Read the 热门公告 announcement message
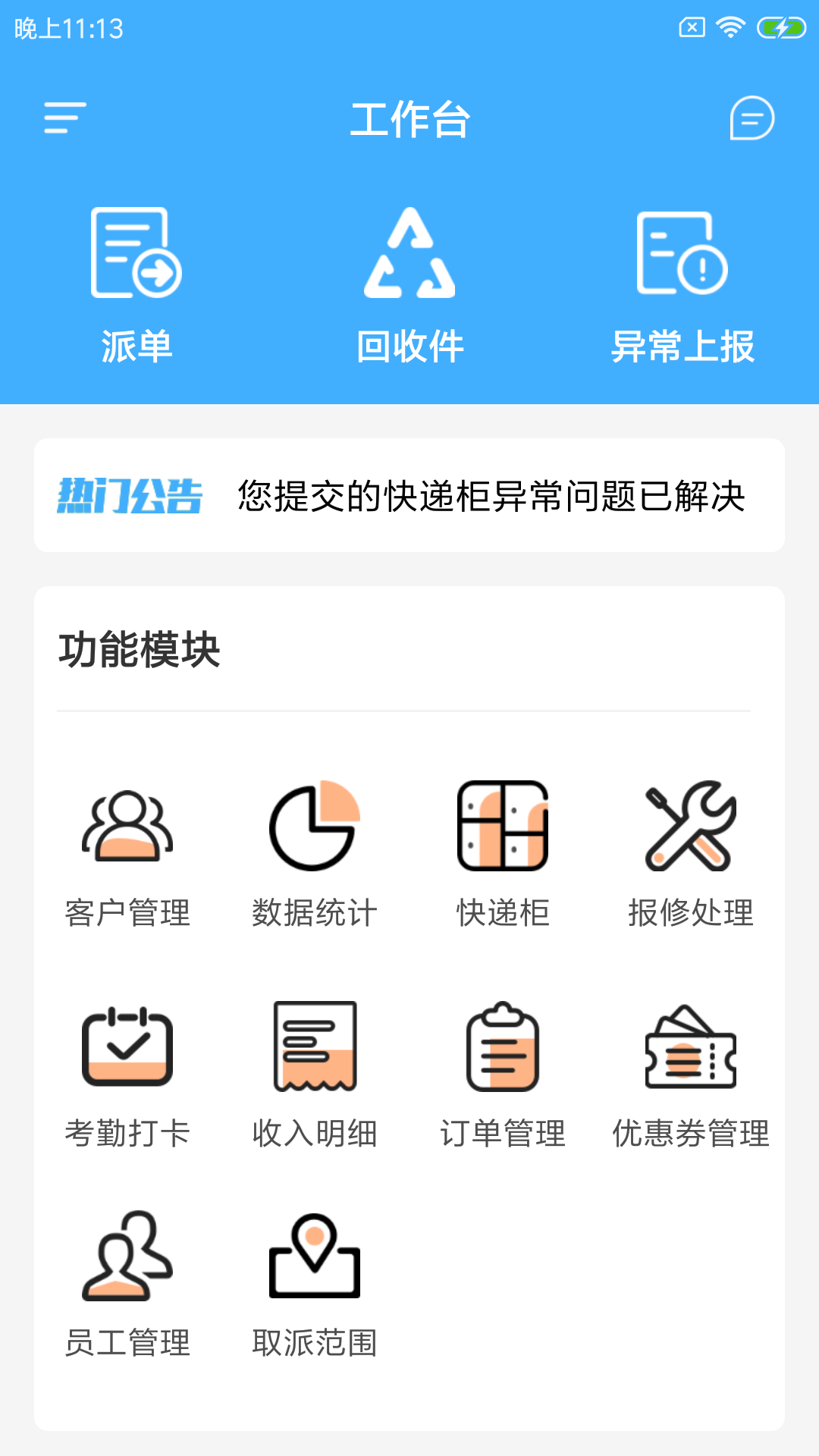 pos(493,495)
